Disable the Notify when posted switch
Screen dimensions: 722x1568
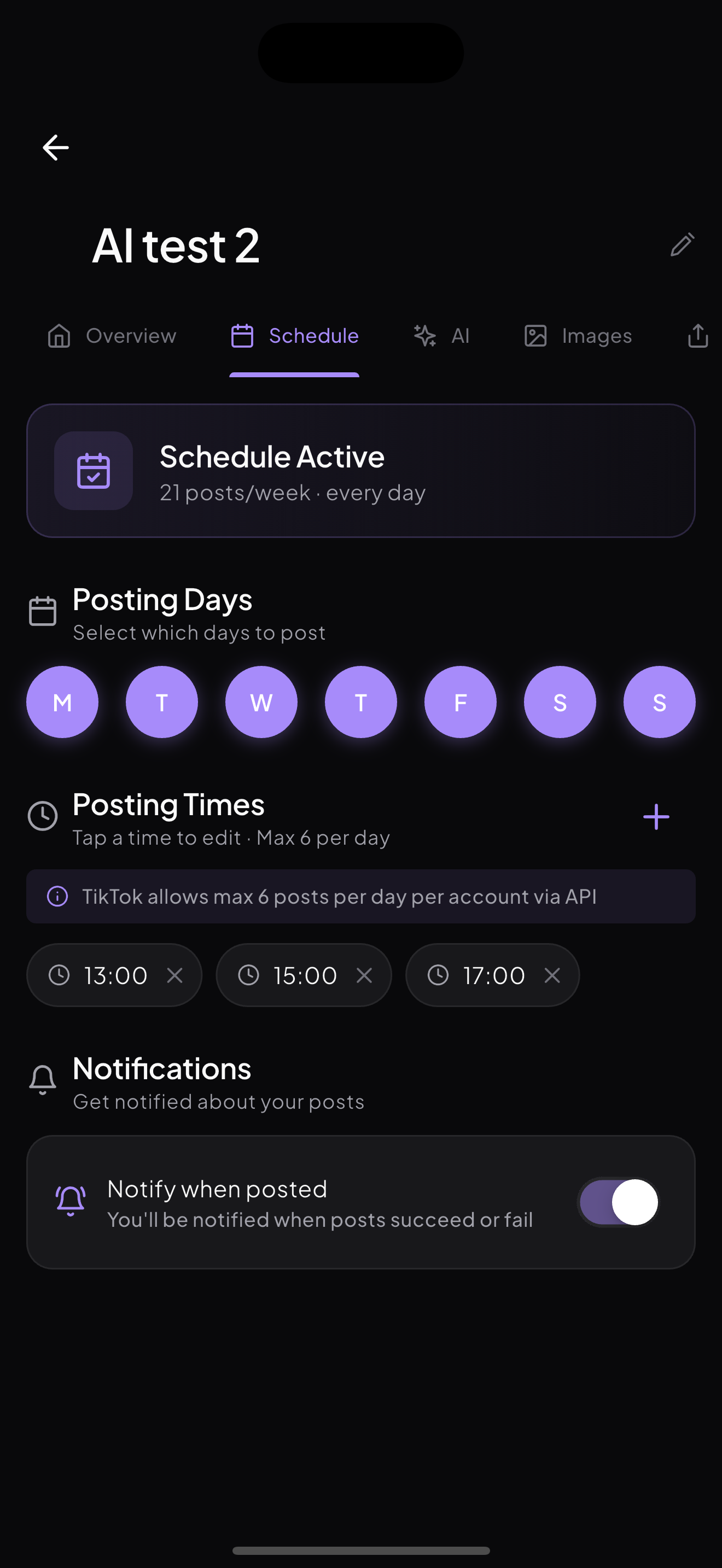tap(618, 1201)
